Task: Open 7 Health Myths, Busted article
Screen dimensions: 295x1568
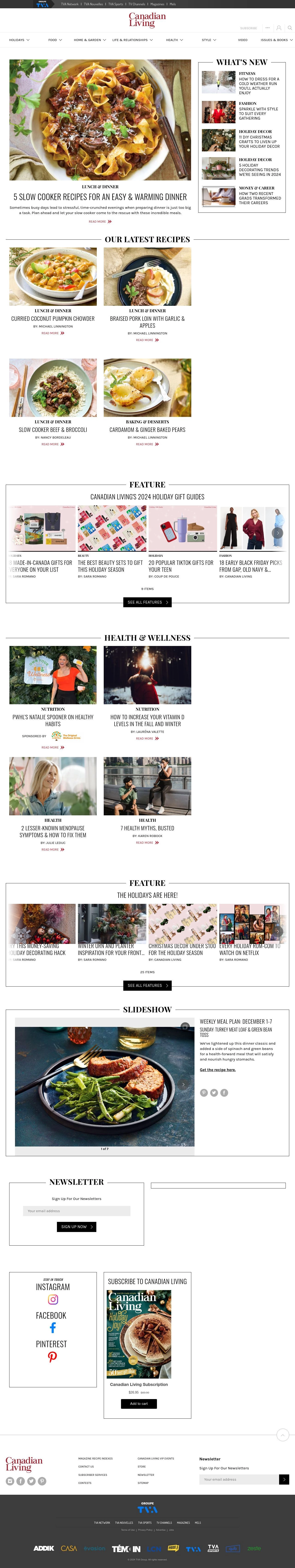Action: 147,828
